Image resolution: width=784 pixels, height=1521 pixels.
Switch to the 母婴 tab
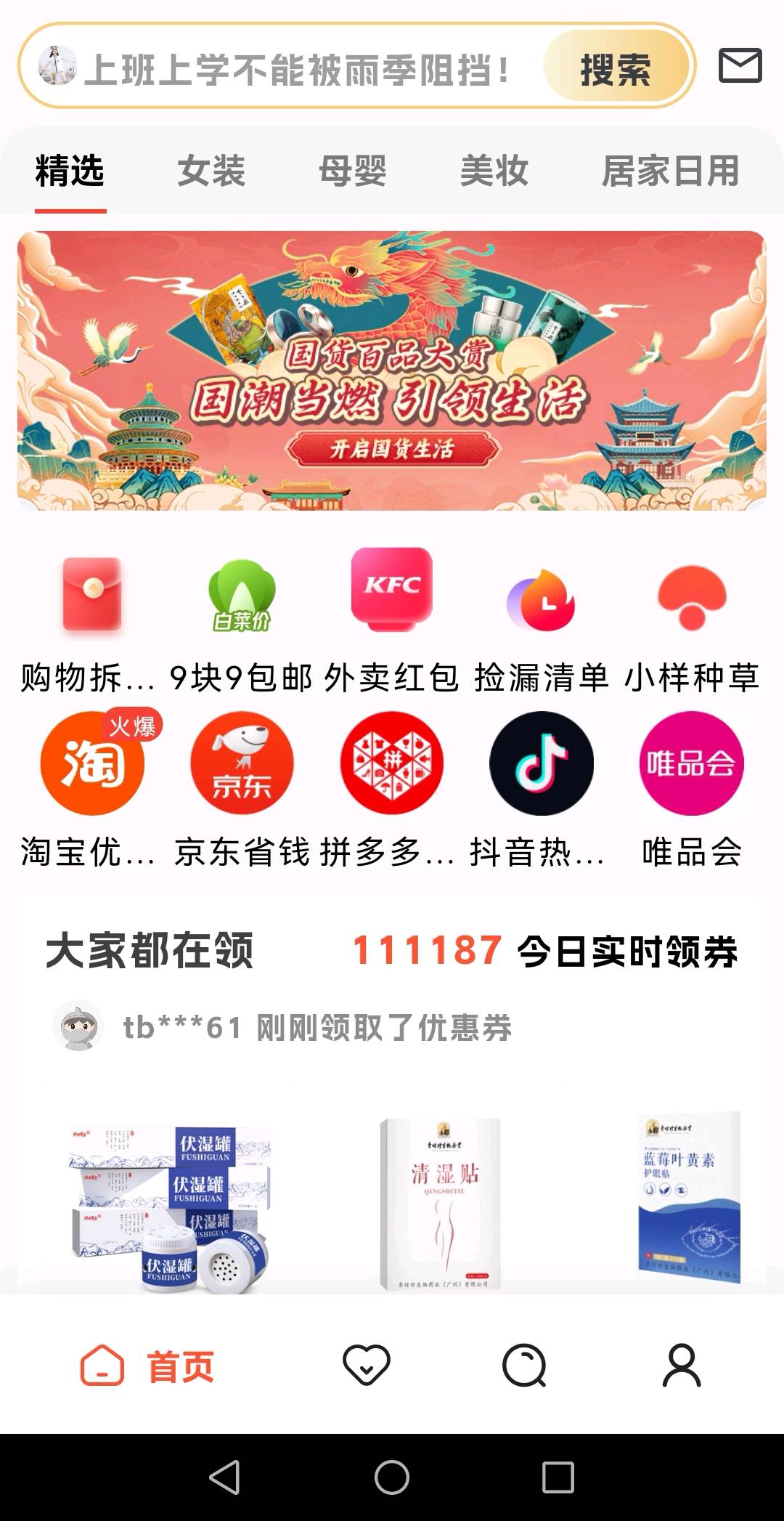[353, 171]
